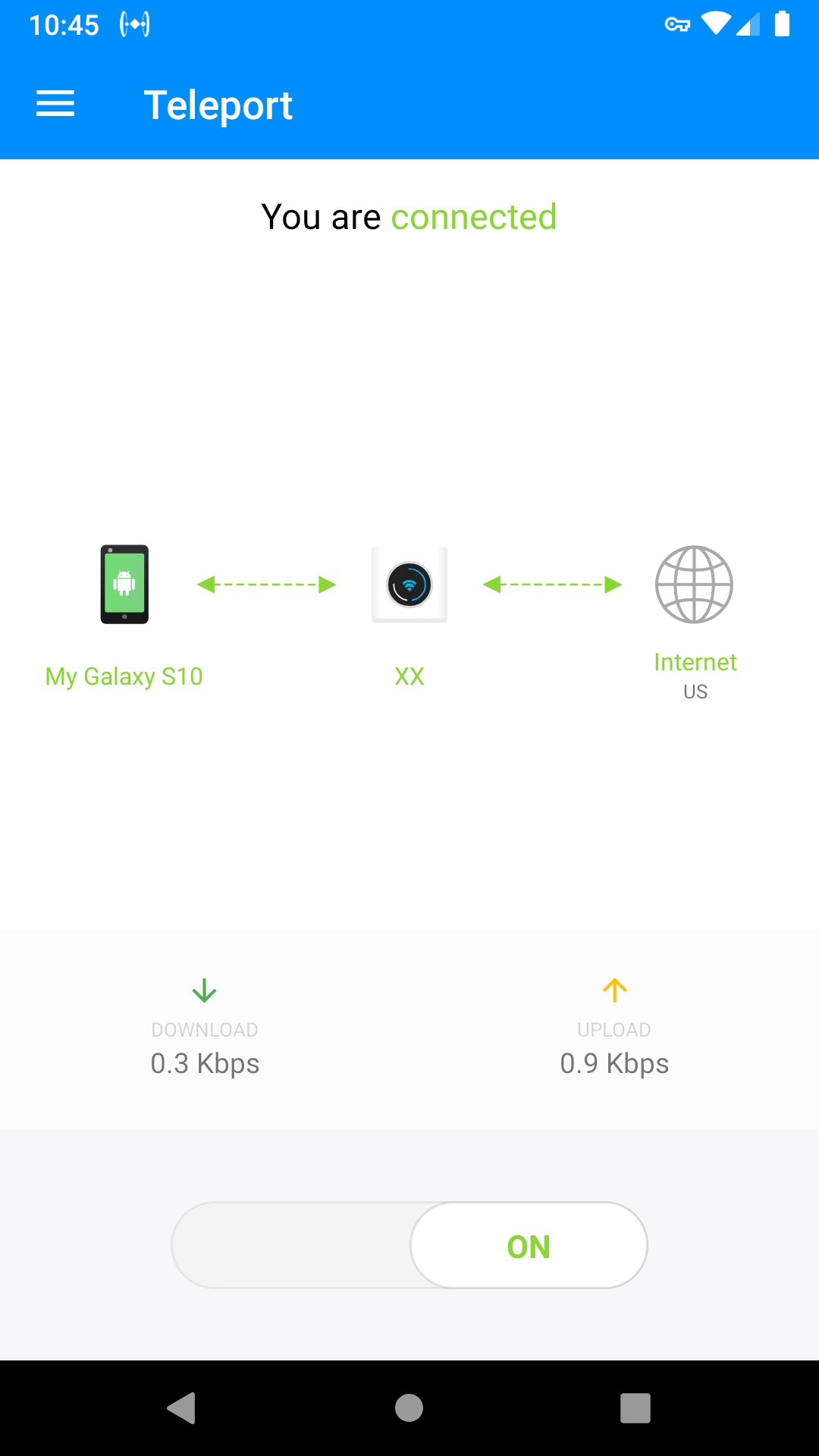Click the My Galaxy S10 device label
Viewport: 819px width, 1456px height.
[124, 676]
